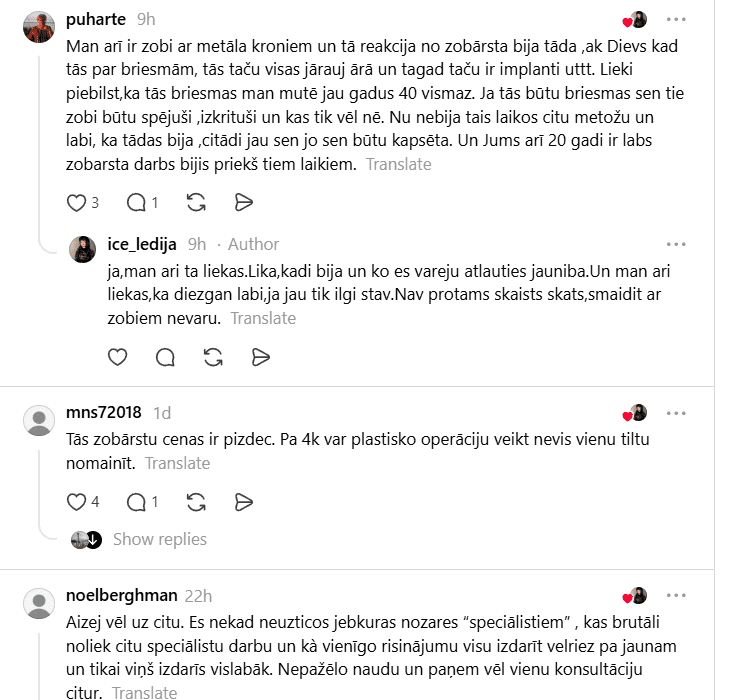Open more options on ice_ledija's reply
The width and height of the screenshot is (730, 700).
coord(676,244)
